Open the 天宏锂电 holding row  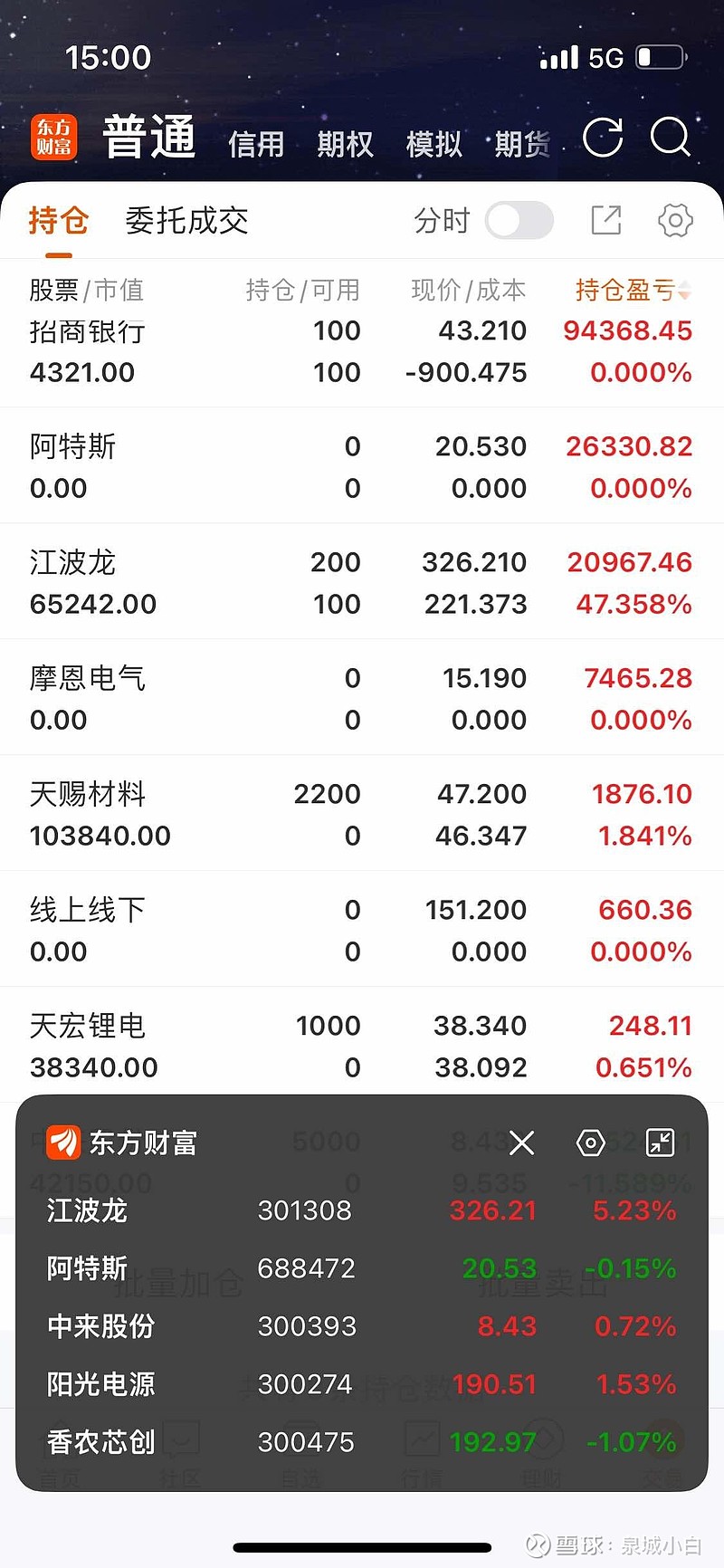point(362,1047)
